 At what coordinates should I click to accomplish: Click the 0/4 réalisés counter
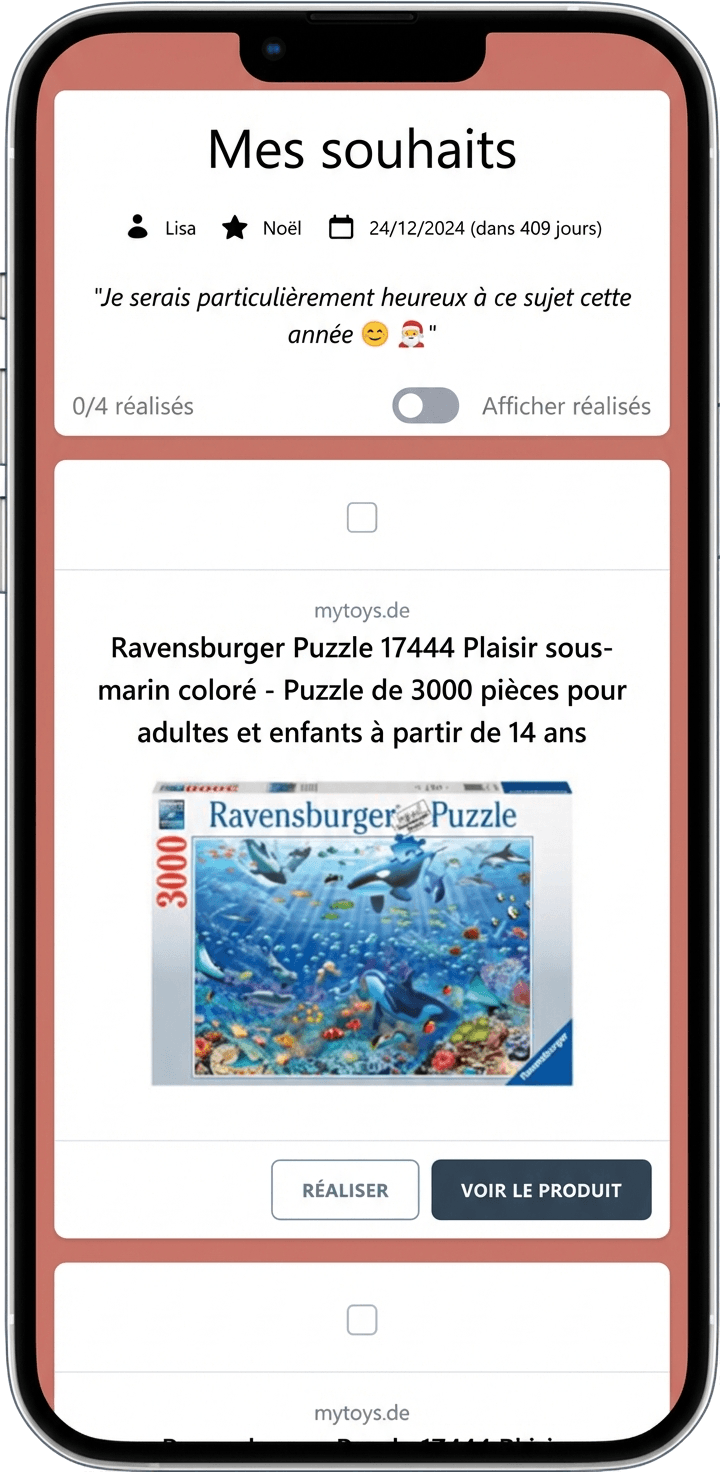[x=133, y=406]
